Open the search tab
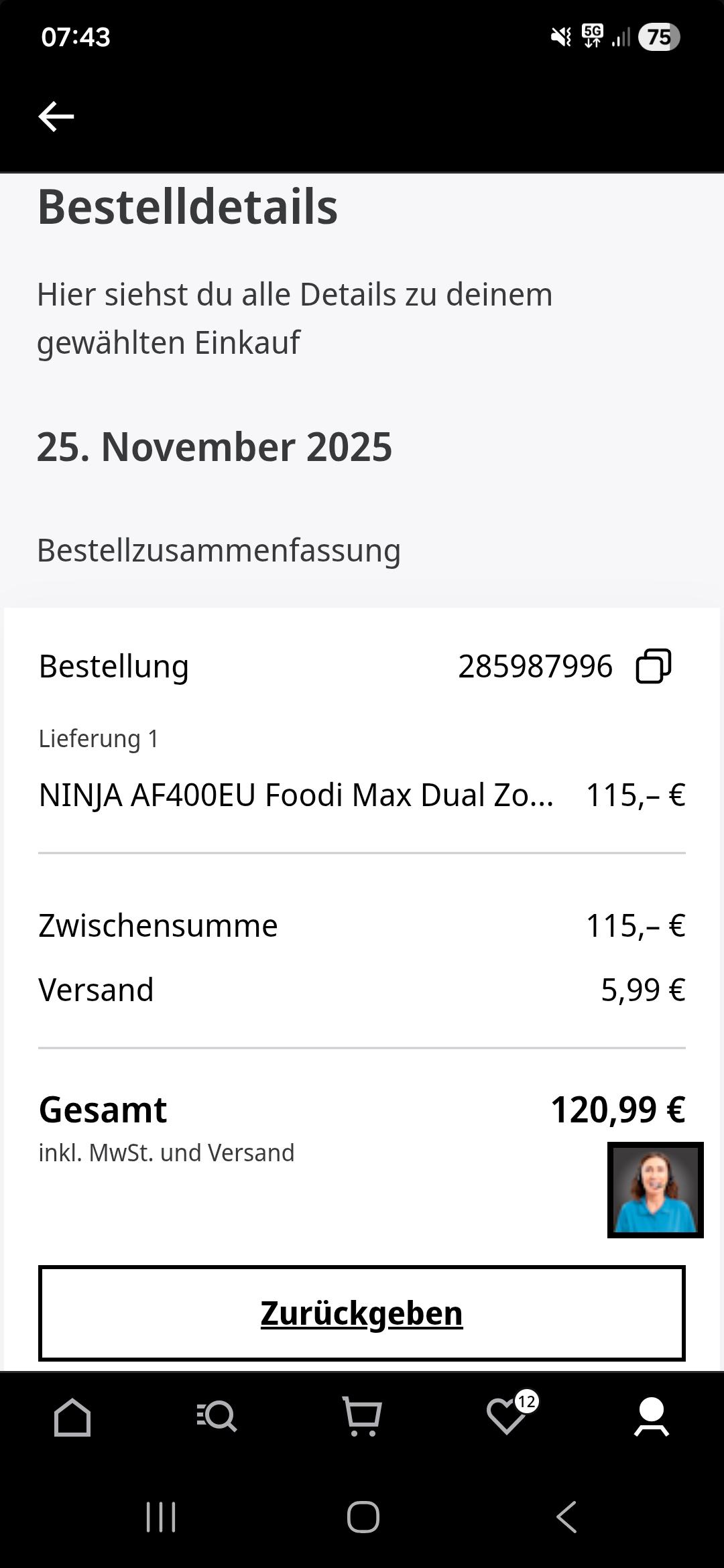 (217, 1417)
